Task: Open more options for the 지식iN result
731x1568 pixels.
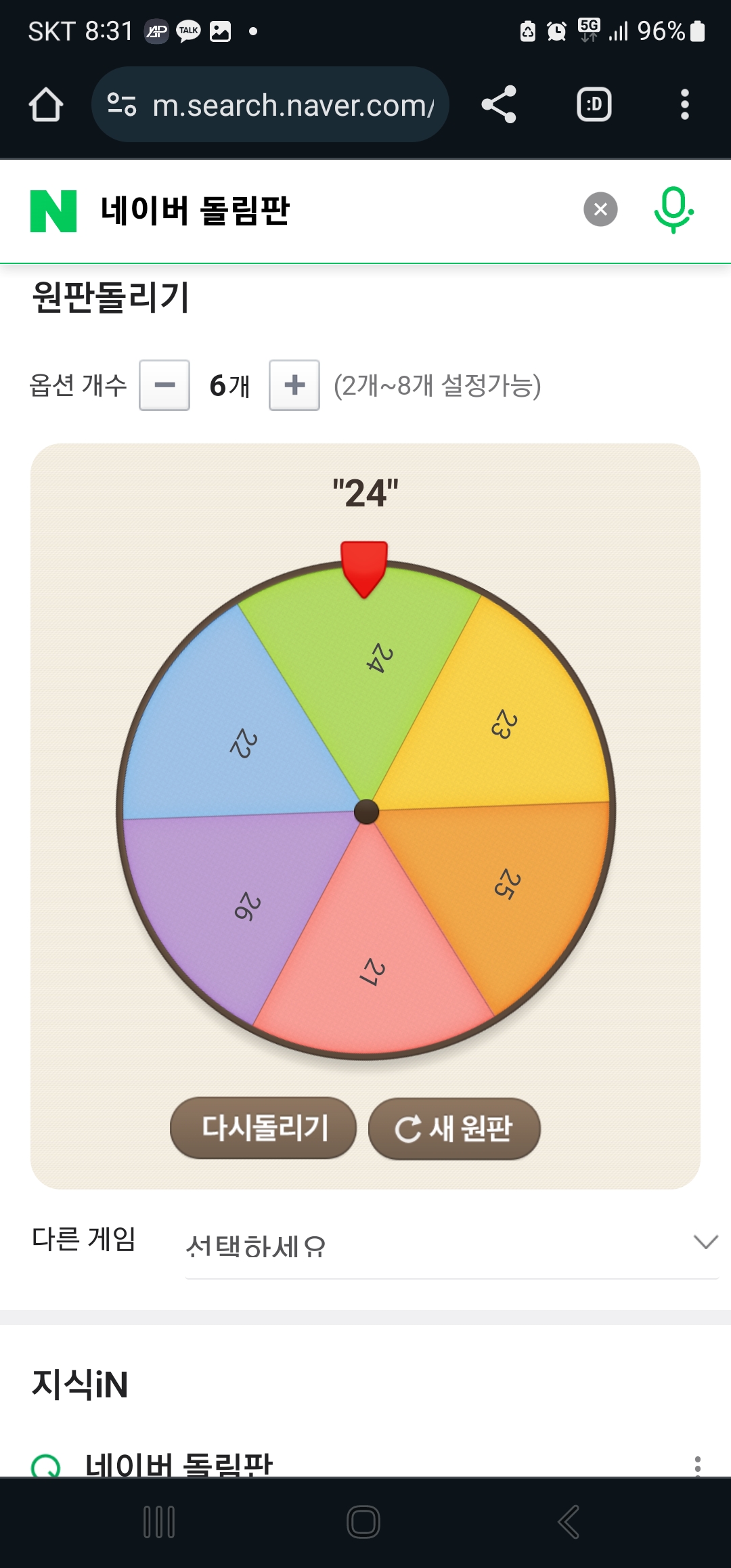Action: pyautogui.click(x=697, y=1464)
